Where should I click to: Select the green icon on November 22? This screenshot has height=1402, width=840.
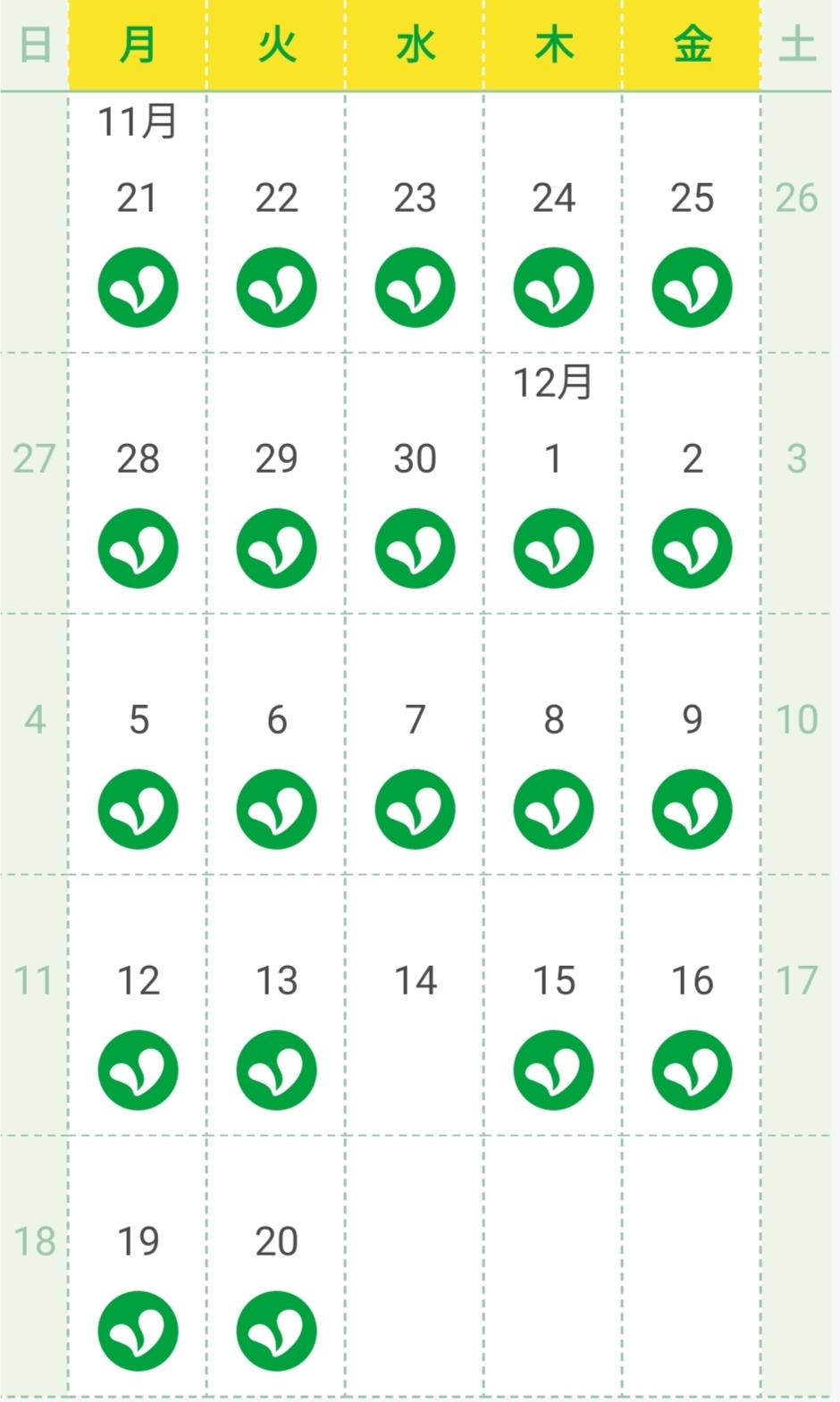point(276,288)
